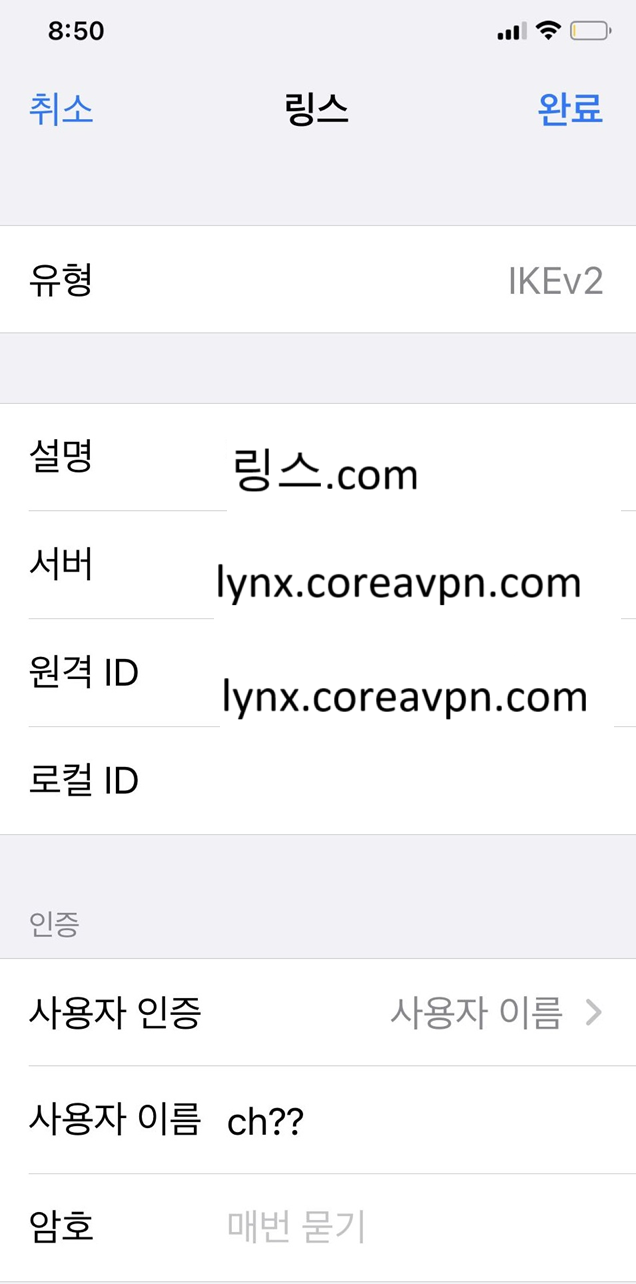Screen dimensions: 636x1284
Task: Open the 유형 row showing IKEv2
Action: coord(318,280)
